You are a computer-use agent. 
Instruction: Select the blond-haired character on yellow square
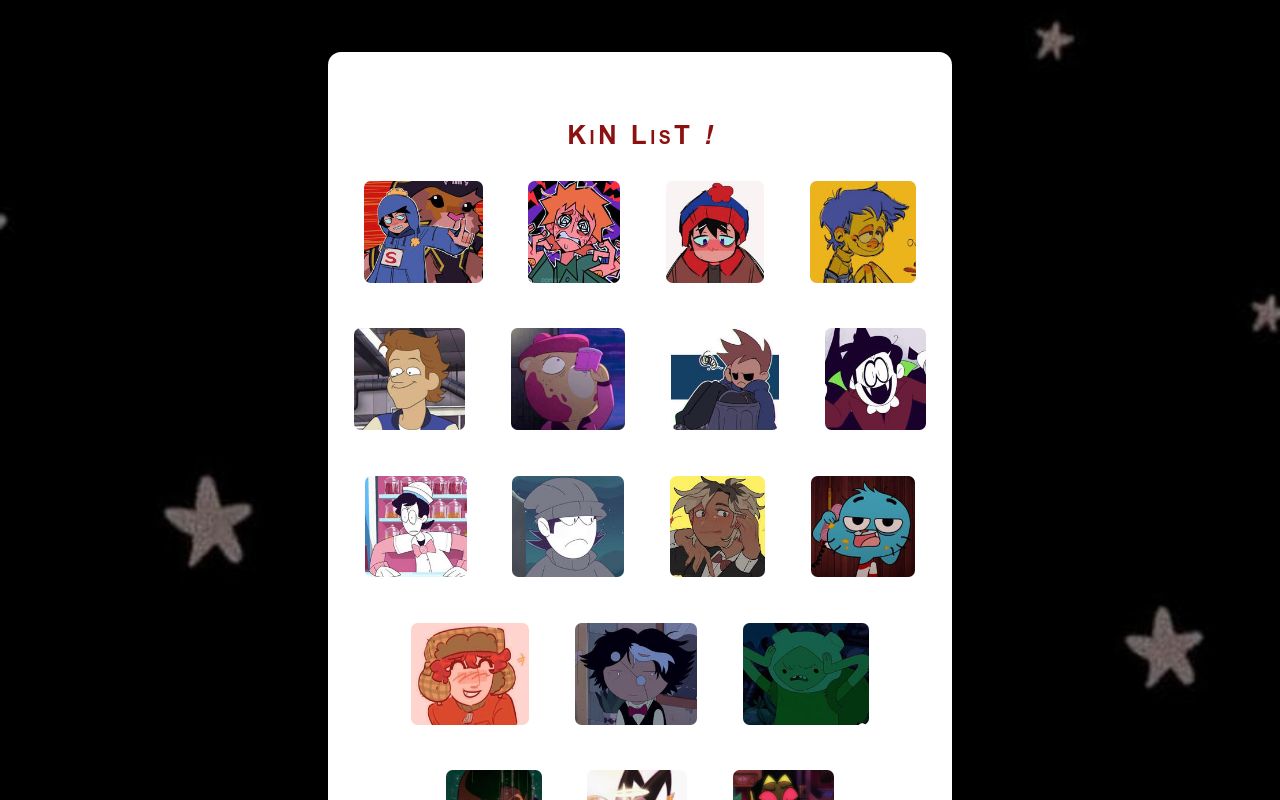point(717,526)
